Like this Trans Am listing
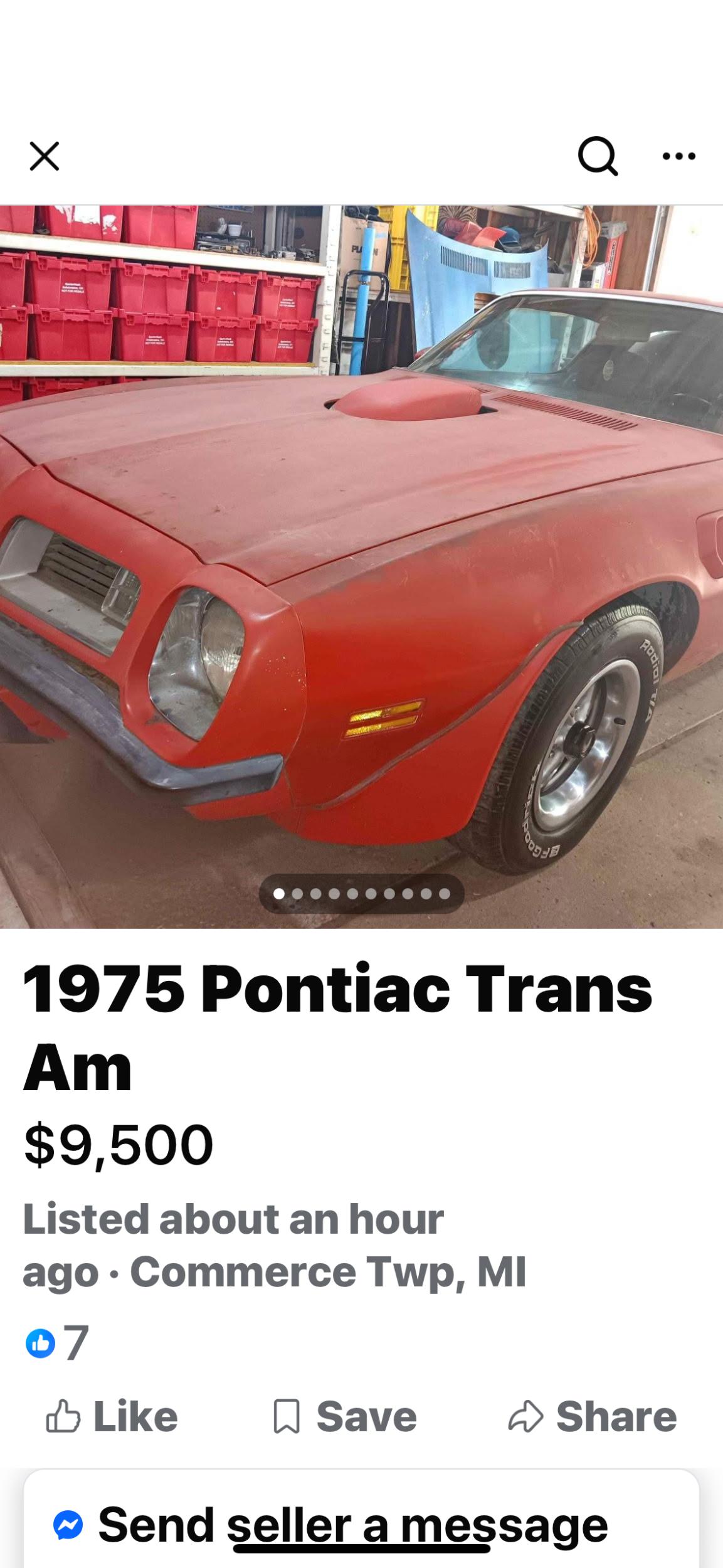The image size is (723, 1568). (112, 1417)
